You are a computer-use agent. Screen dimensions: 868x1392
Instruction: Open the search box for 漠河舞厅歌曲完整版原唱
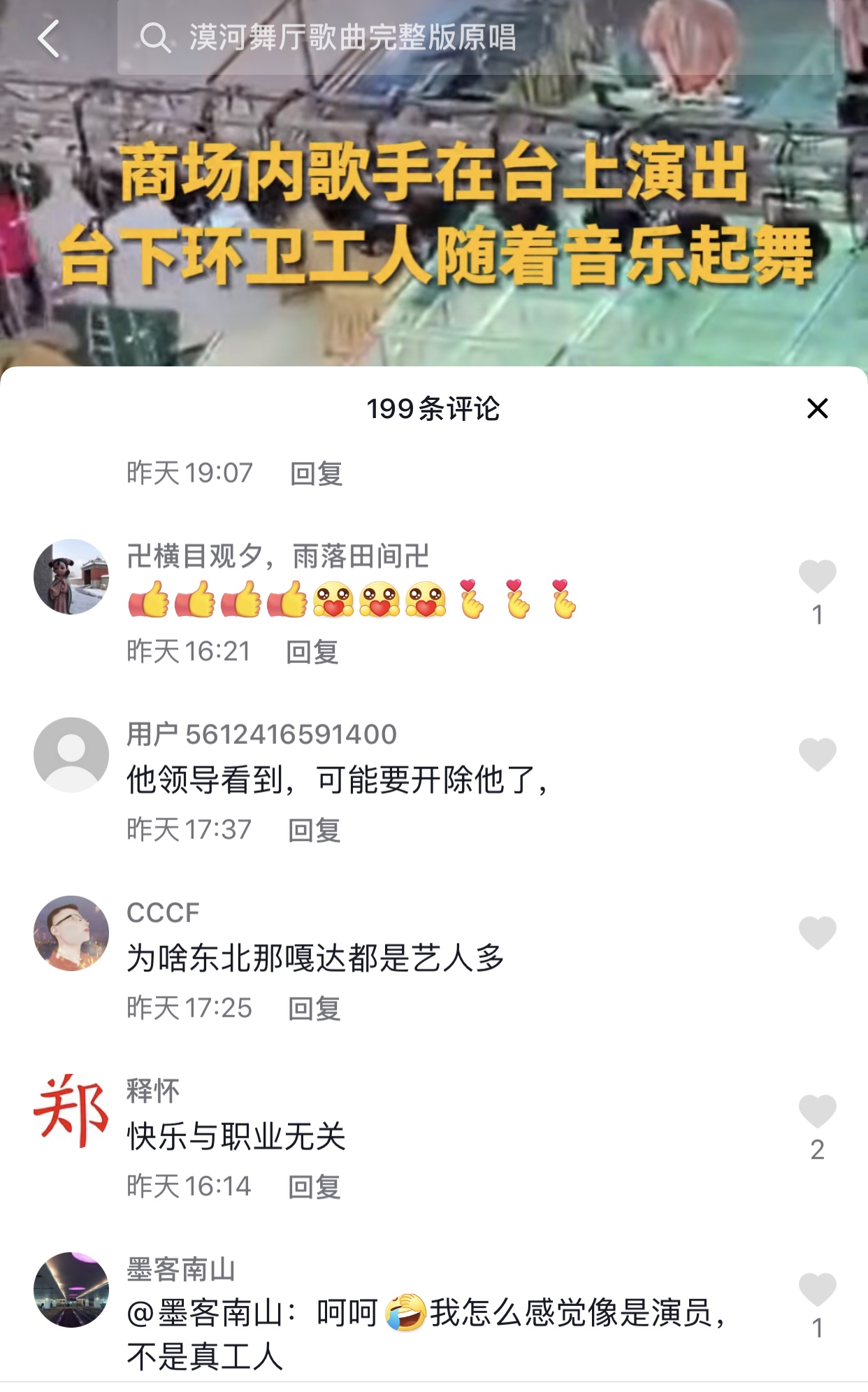pos(475,38)
